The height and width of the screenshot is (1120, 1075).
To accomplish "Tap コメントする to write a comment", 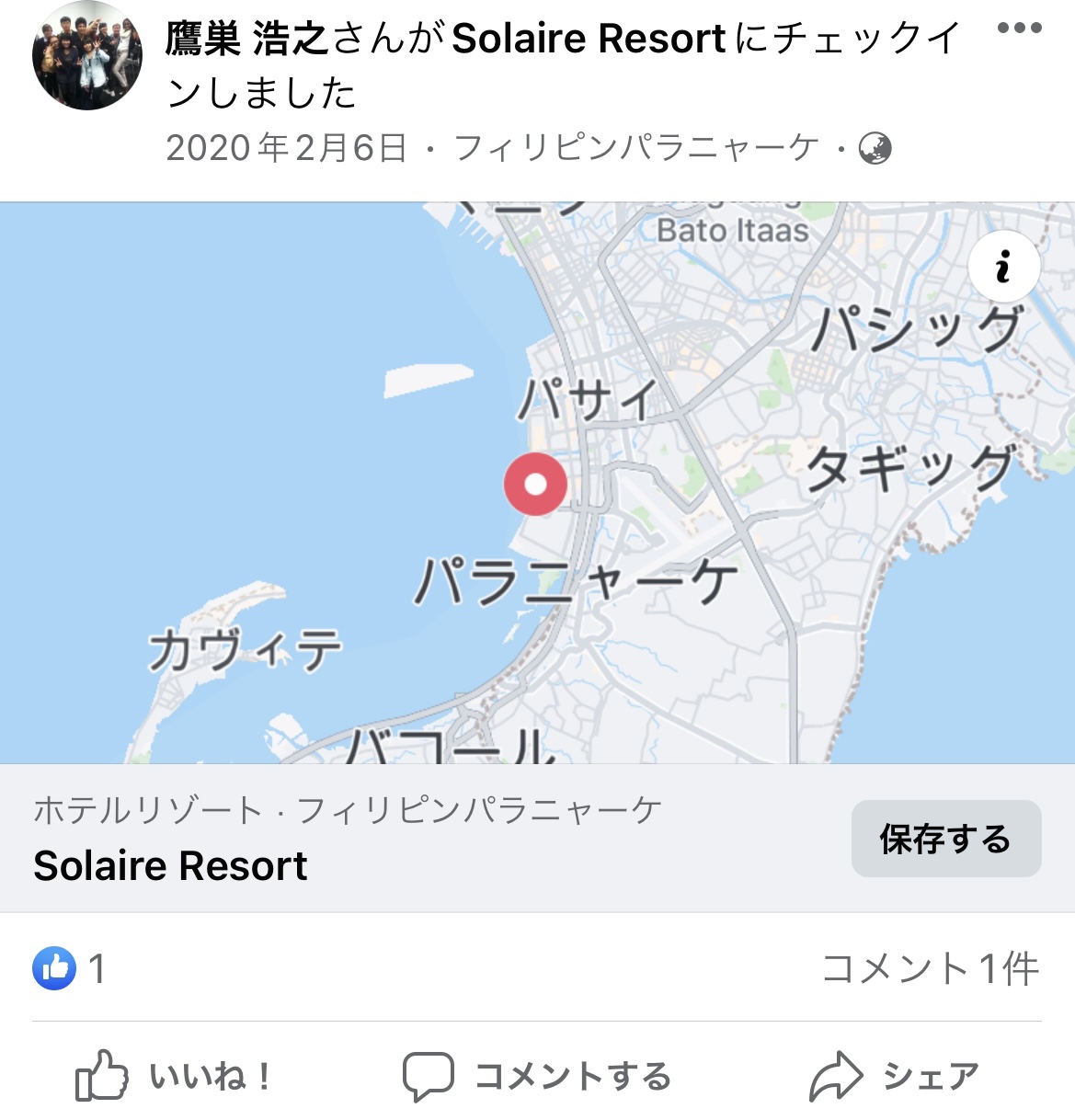I will coord(537,1075).
